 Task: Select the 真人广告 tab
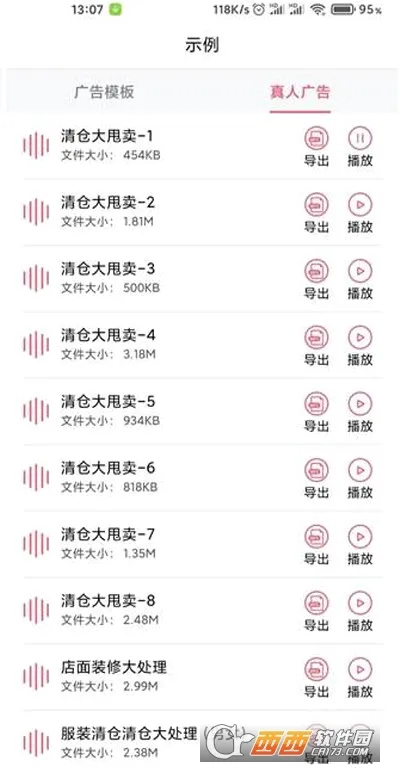[300, 92]
